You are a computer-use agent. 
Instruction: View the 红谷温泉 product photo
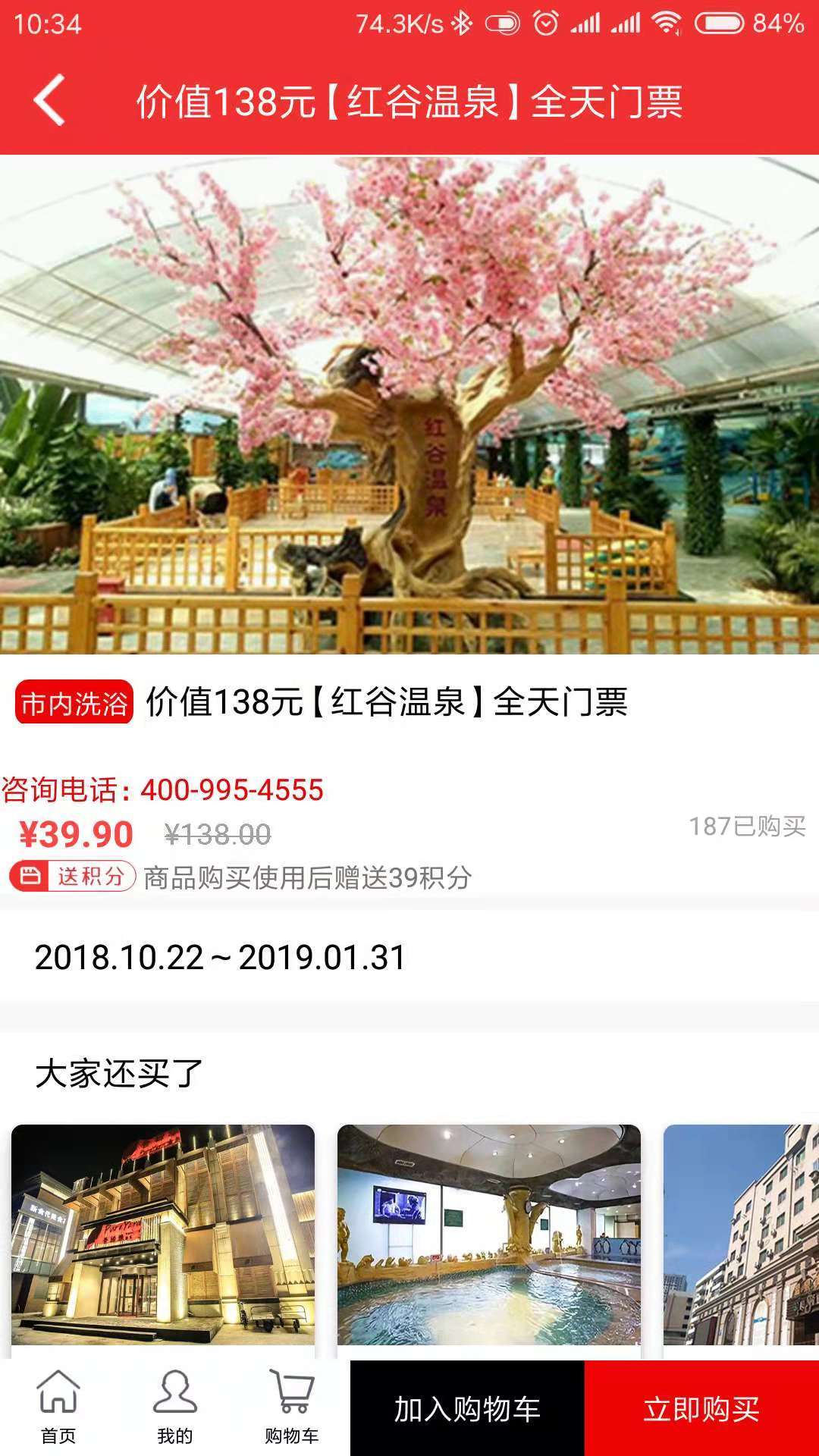[x=409, y=405]
